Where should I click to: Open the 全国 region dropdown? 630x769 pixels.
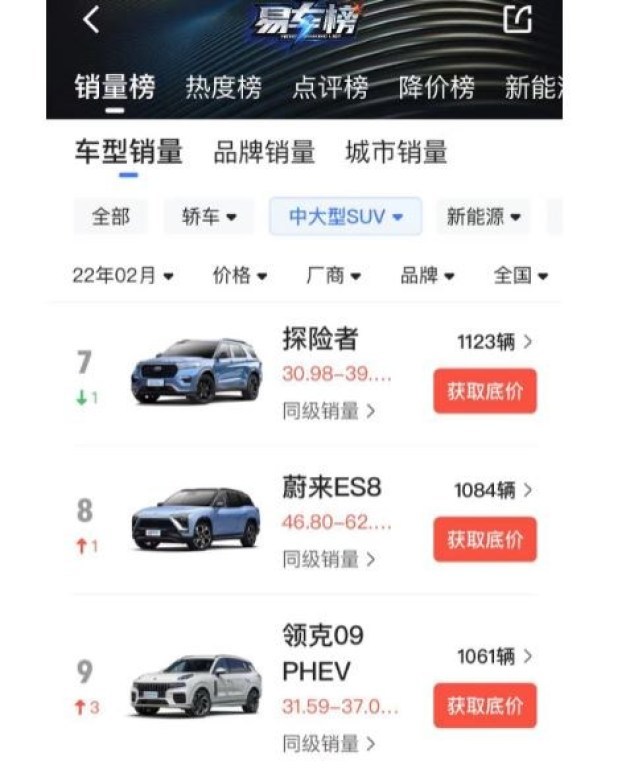tap(521, 275)
